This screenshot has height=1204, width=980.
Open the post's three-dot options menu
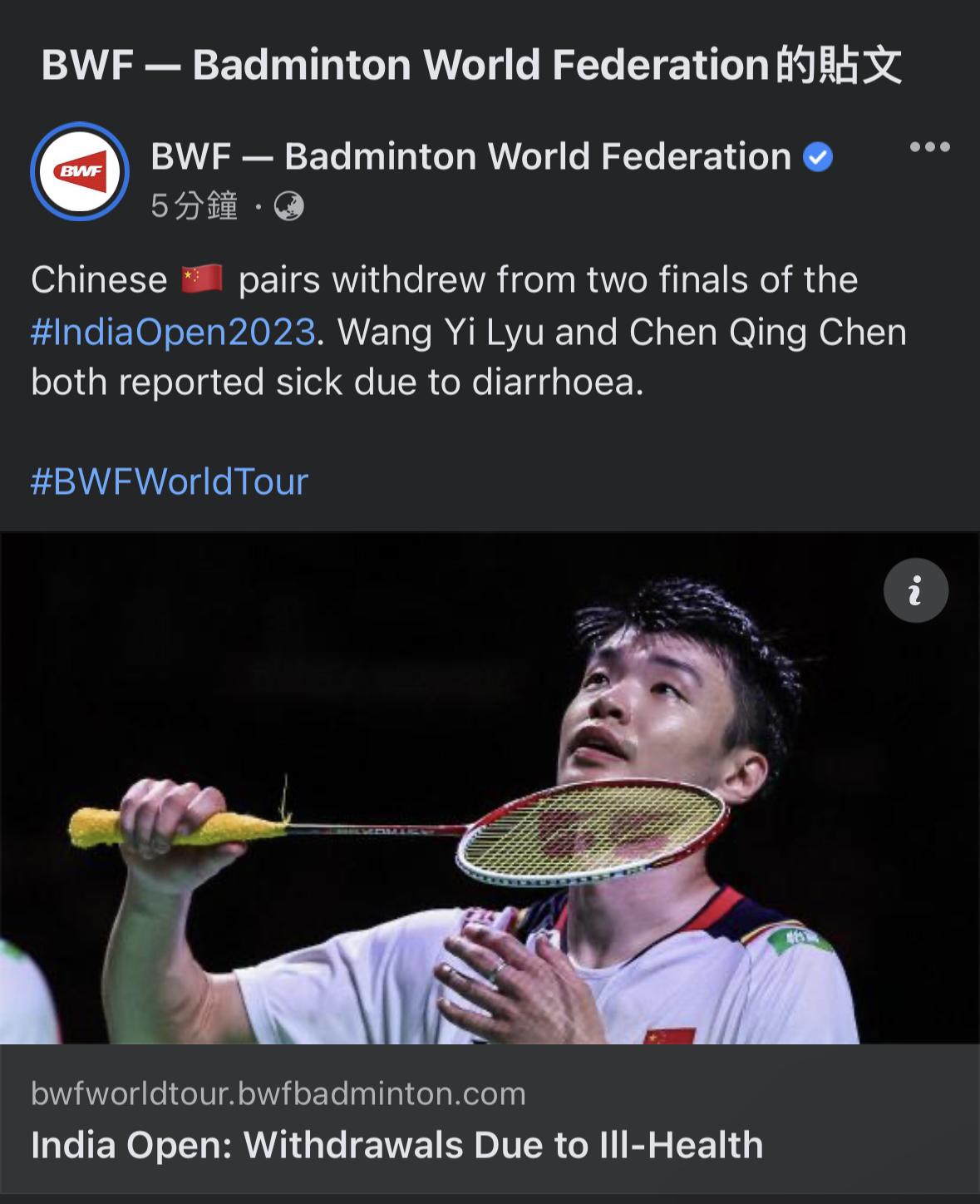coord(929,147)
